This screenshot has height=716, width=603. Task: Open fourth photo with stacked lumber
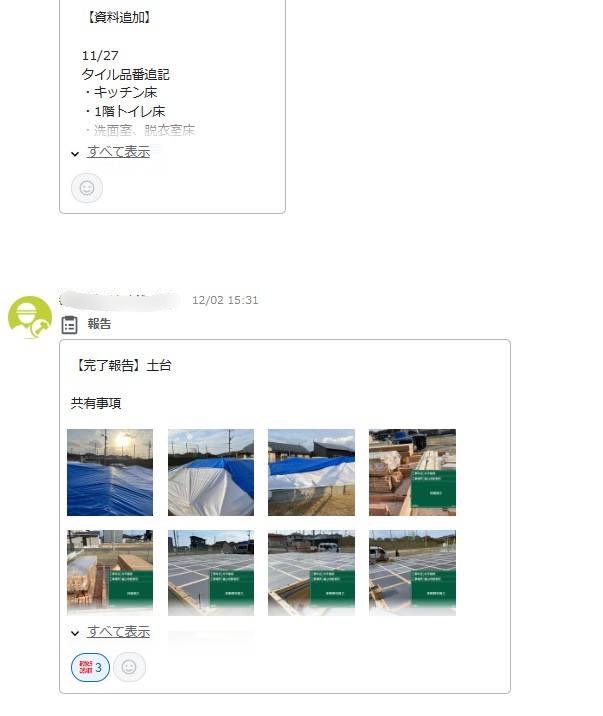click(x=412, y=472)
